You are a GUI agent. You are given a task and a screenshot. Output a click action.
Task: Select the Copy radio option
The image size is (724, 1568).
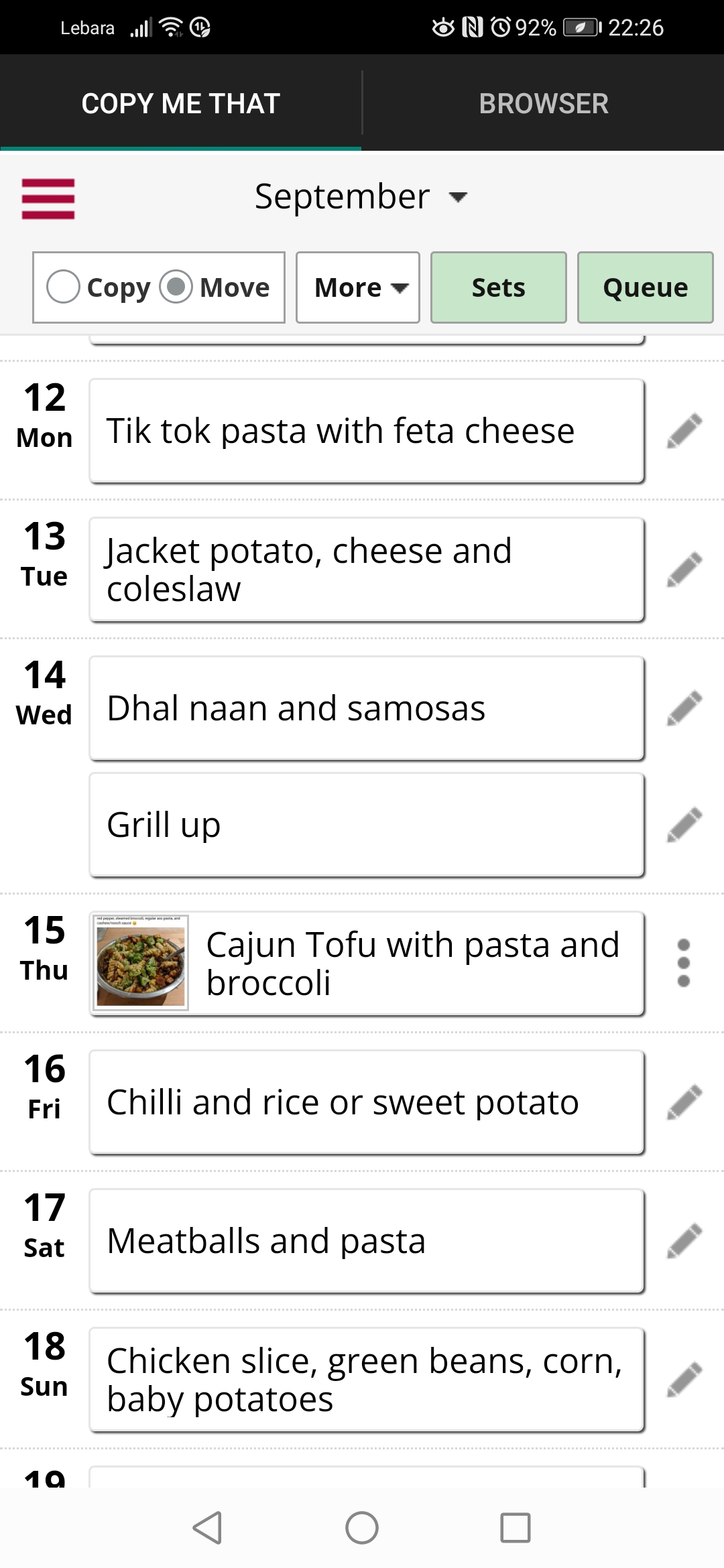[64, 287]
